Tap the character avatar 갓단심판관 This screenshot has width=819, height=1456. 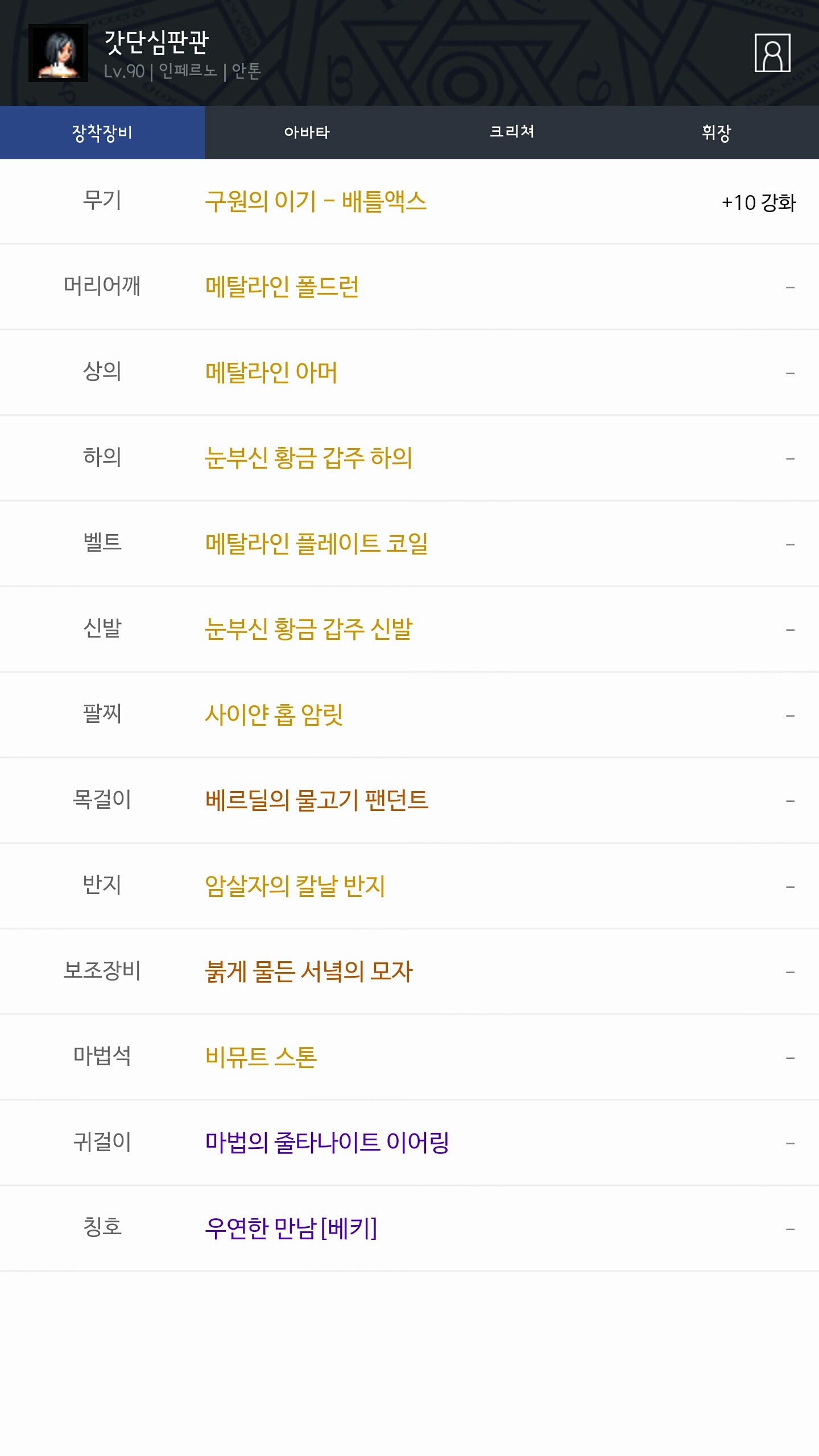58,53
